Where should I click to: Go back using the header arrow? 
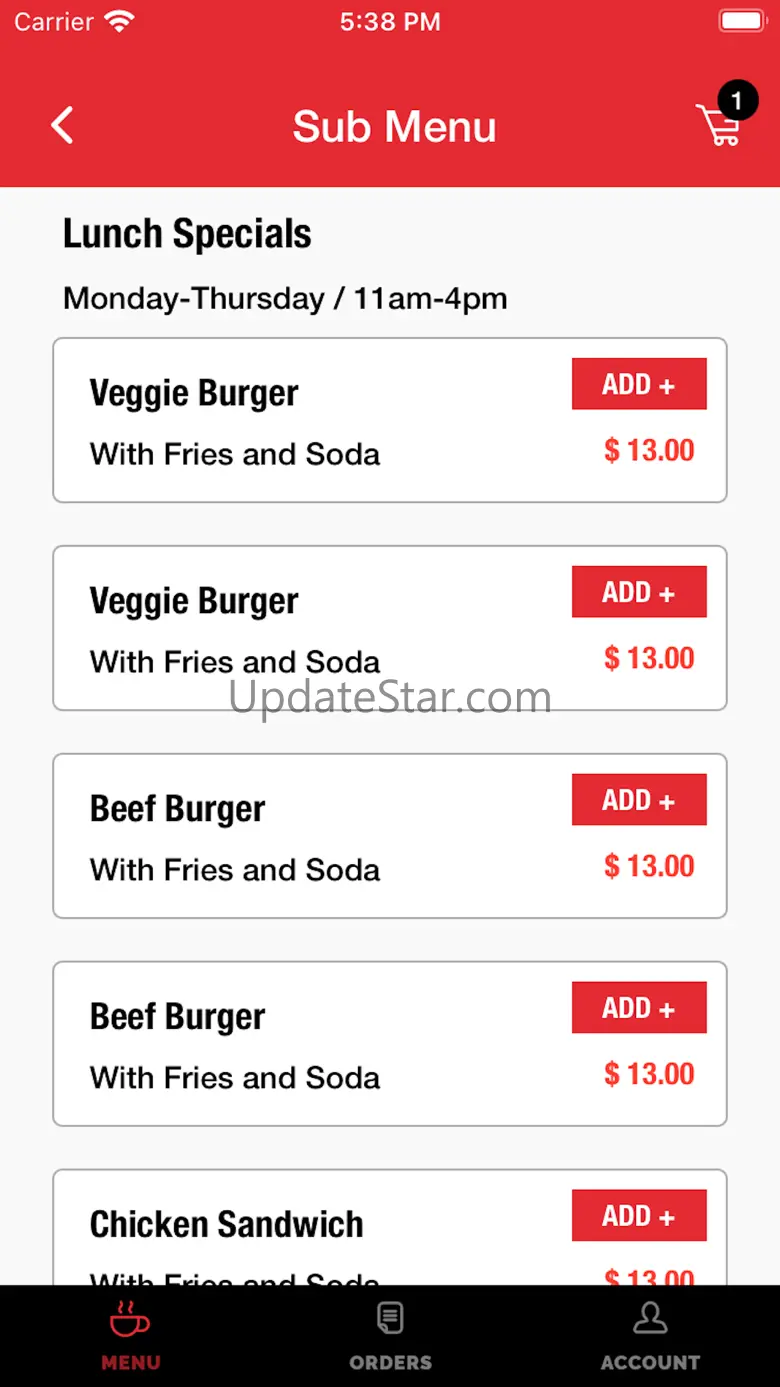click(62, 126)
